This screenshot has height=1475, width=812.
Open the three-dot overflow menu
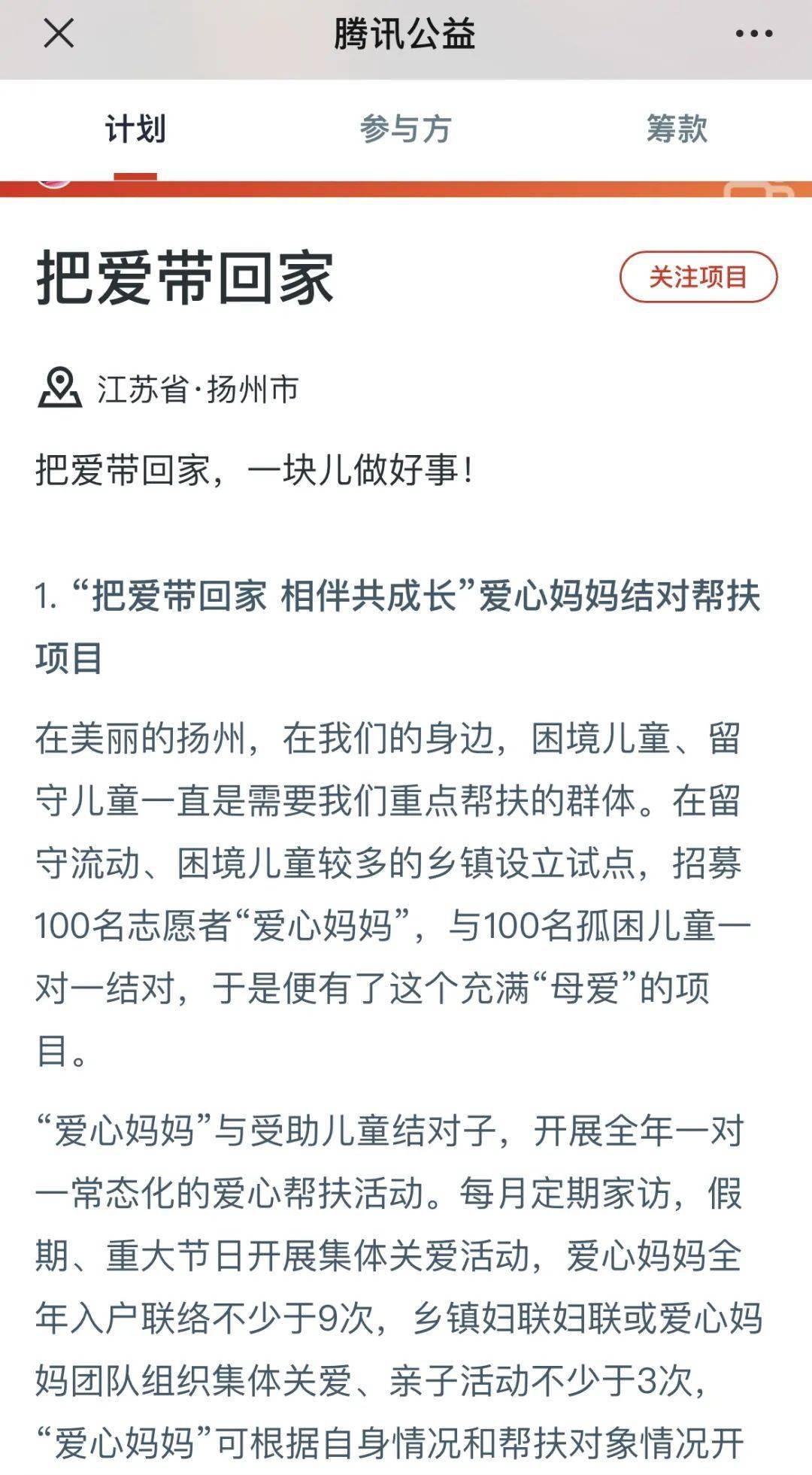pos(753,34)
